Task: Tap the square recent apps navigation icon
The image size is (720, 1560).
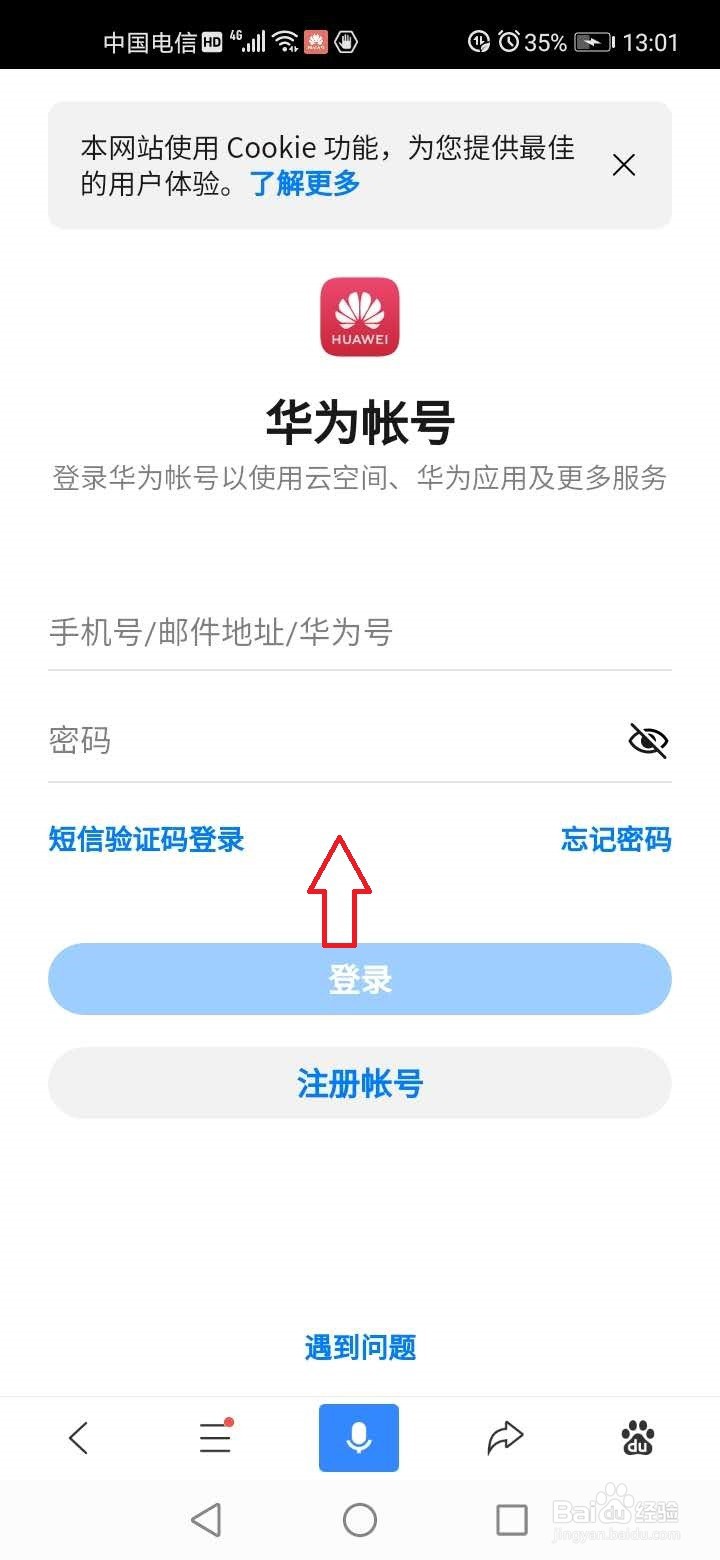Action: [512, 1518]
